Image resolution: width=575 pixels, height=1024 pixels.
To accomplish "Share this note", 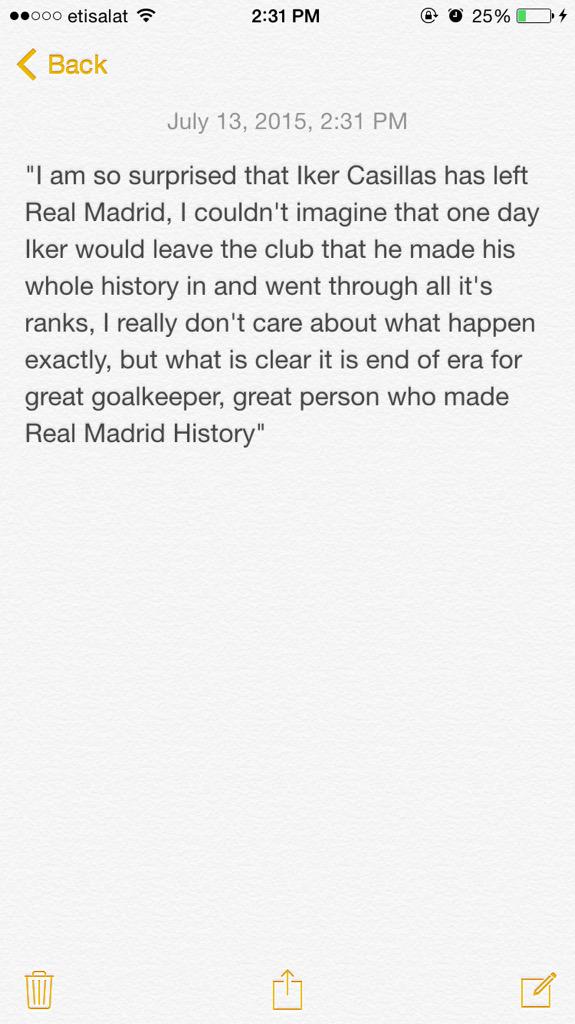I will click(x=288, y=989).
